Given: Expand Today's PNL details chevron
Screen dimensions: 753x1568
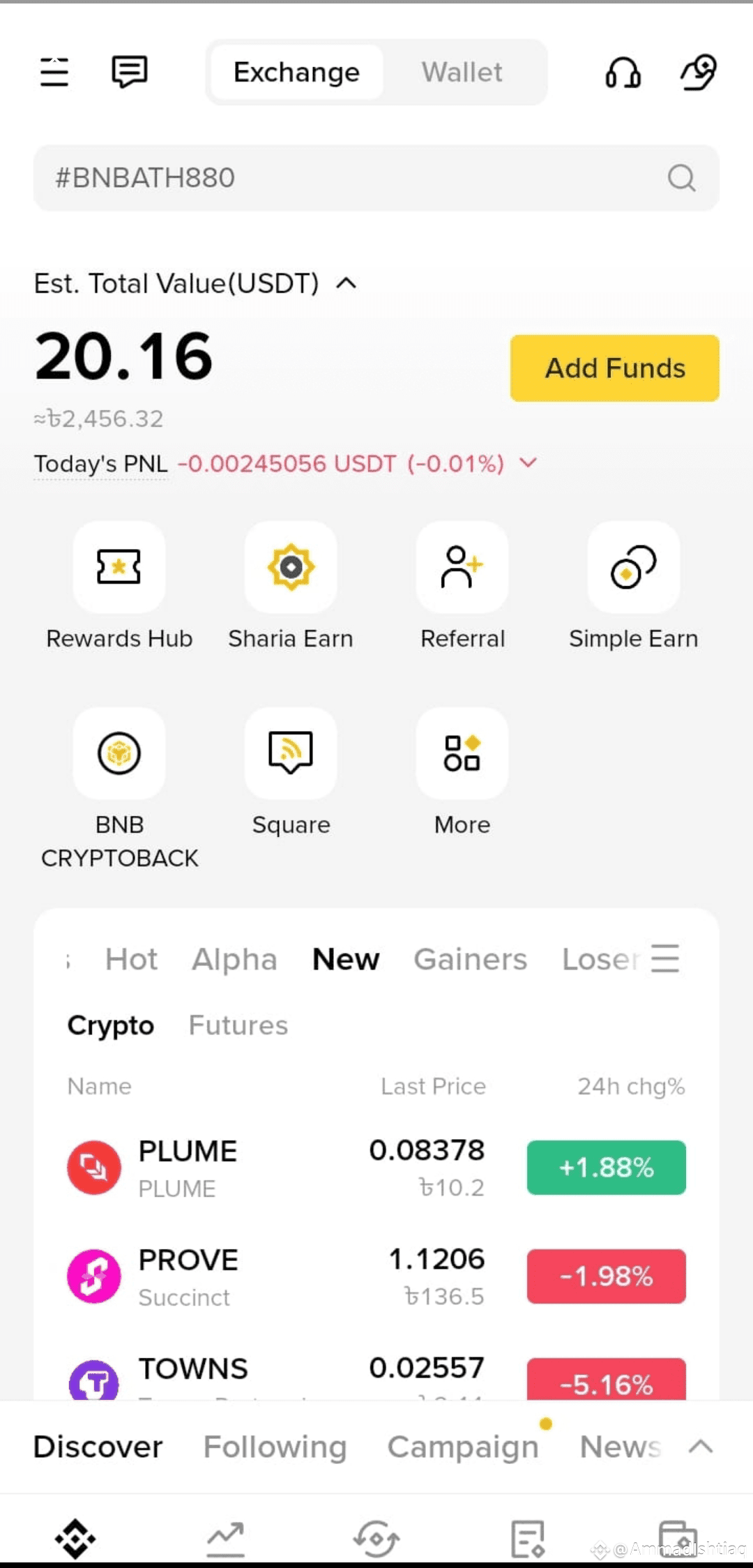Looking at the screenshot, I should [528, 463].
